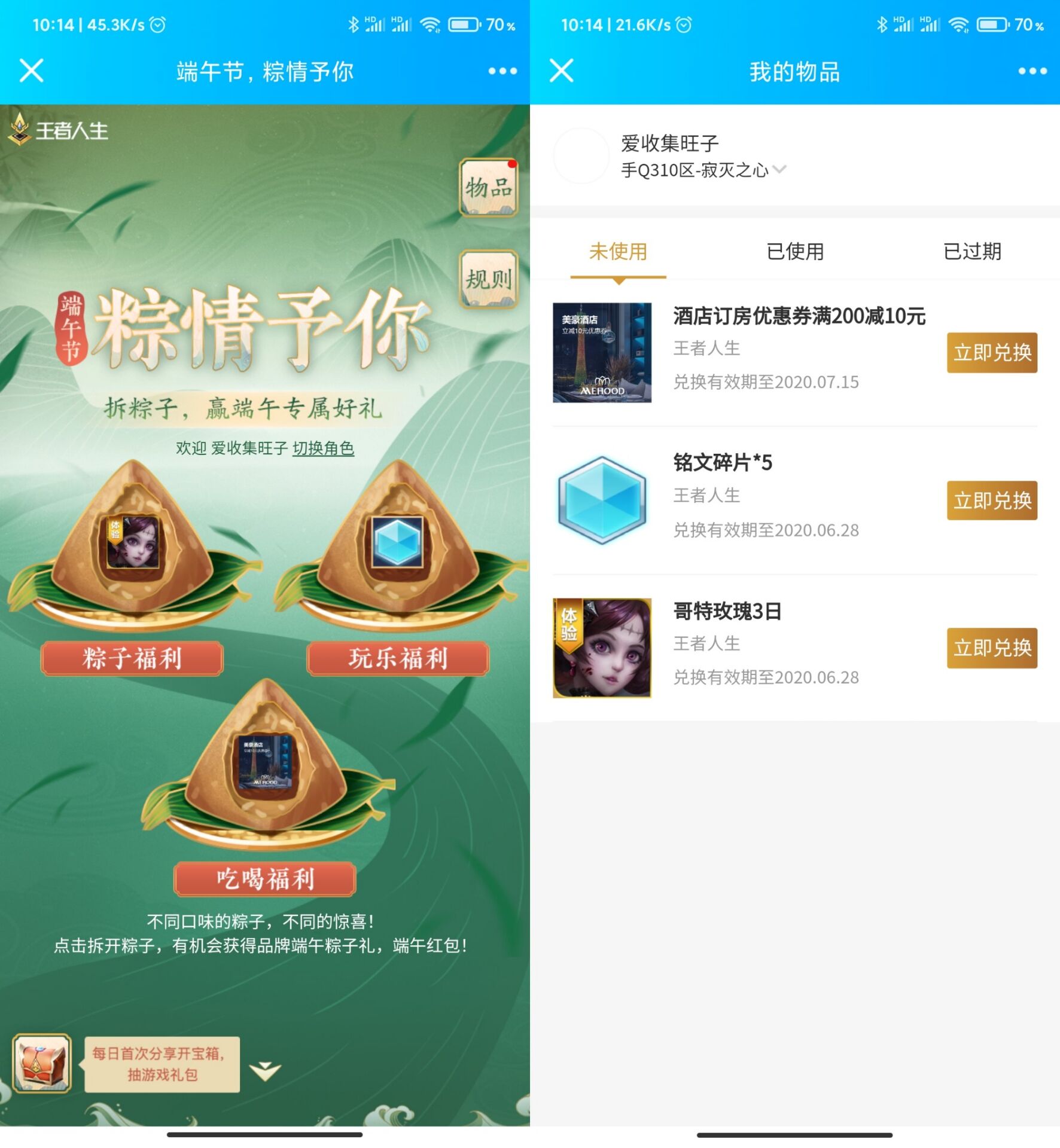Open the daily share treasure chest

42,1063
